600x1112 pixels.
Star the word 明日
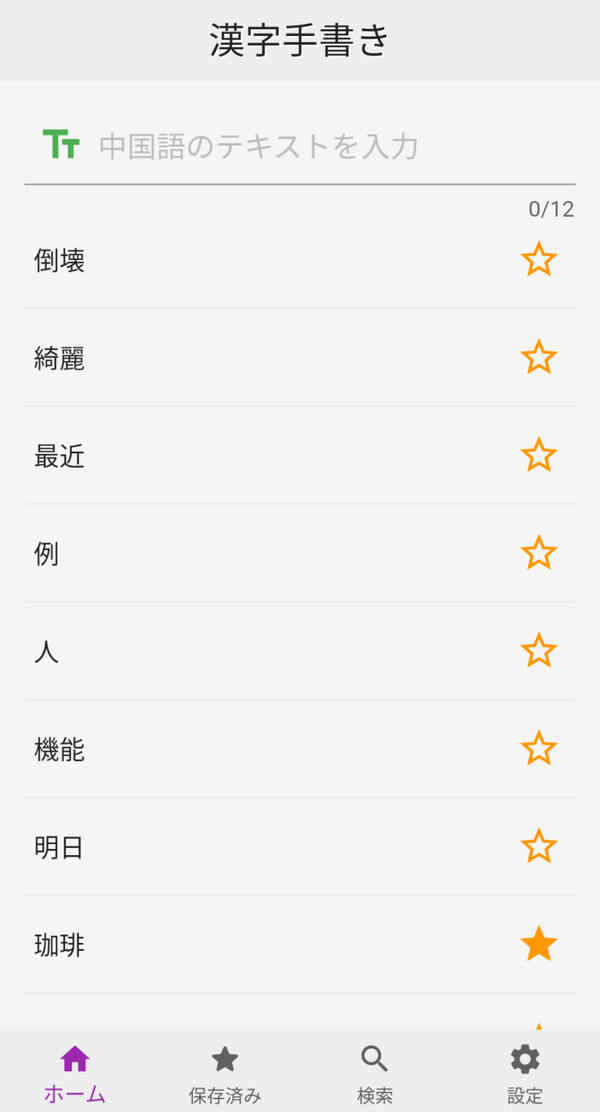click(x=538, y=847)
